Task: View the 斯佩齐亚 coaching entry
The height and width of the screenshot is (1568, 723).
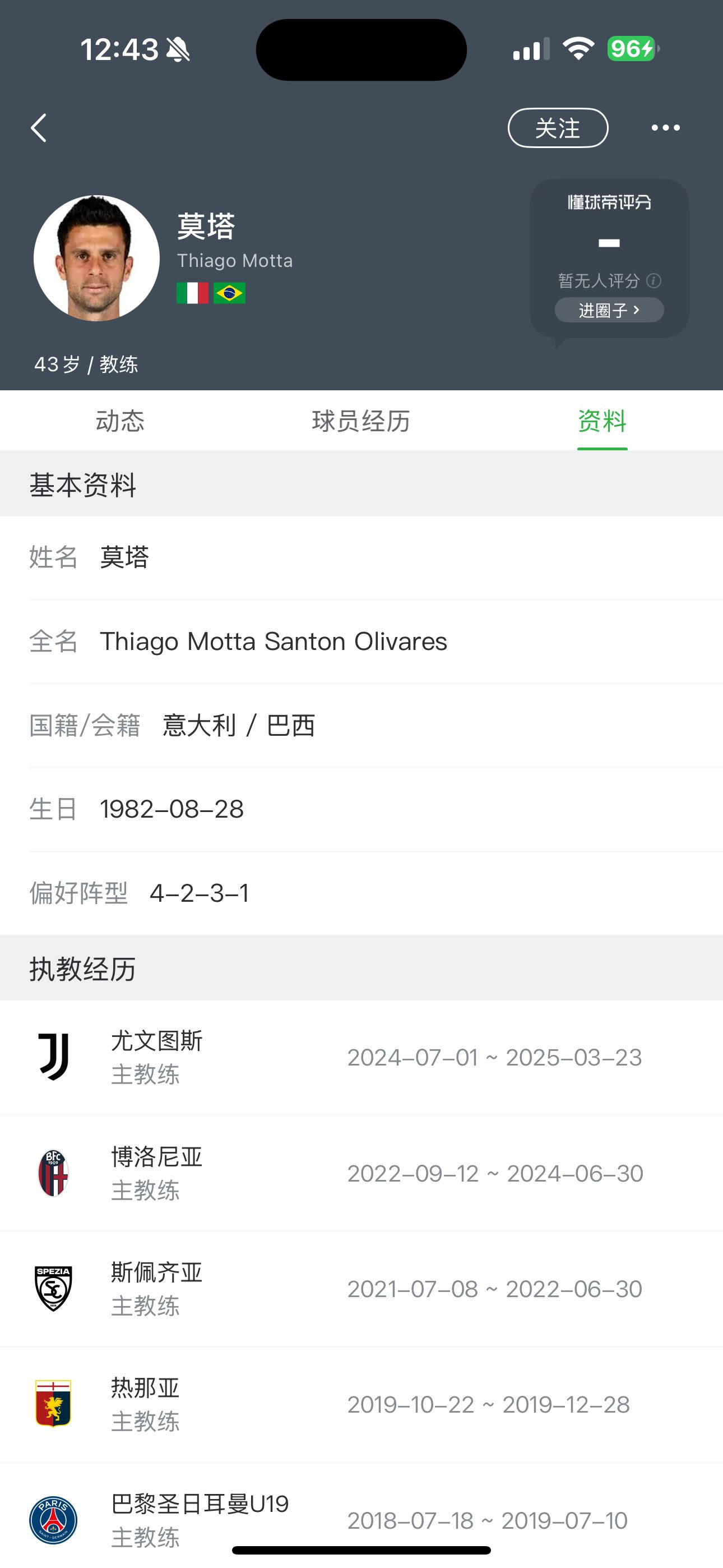Action: pos(156,1289)
